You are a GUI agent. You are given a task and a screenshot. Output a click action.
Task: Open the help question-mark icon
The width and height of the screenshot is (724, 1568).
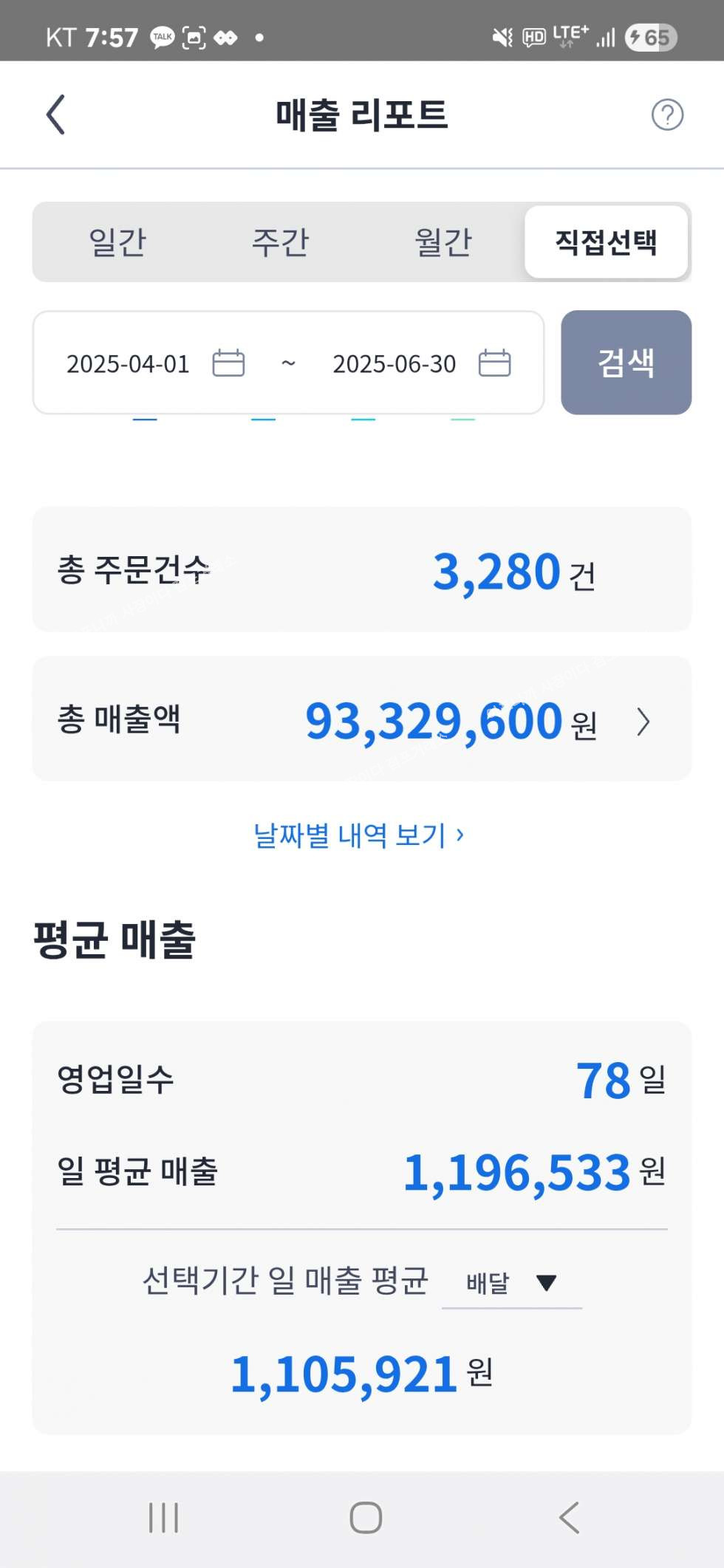tap(667, 114)
